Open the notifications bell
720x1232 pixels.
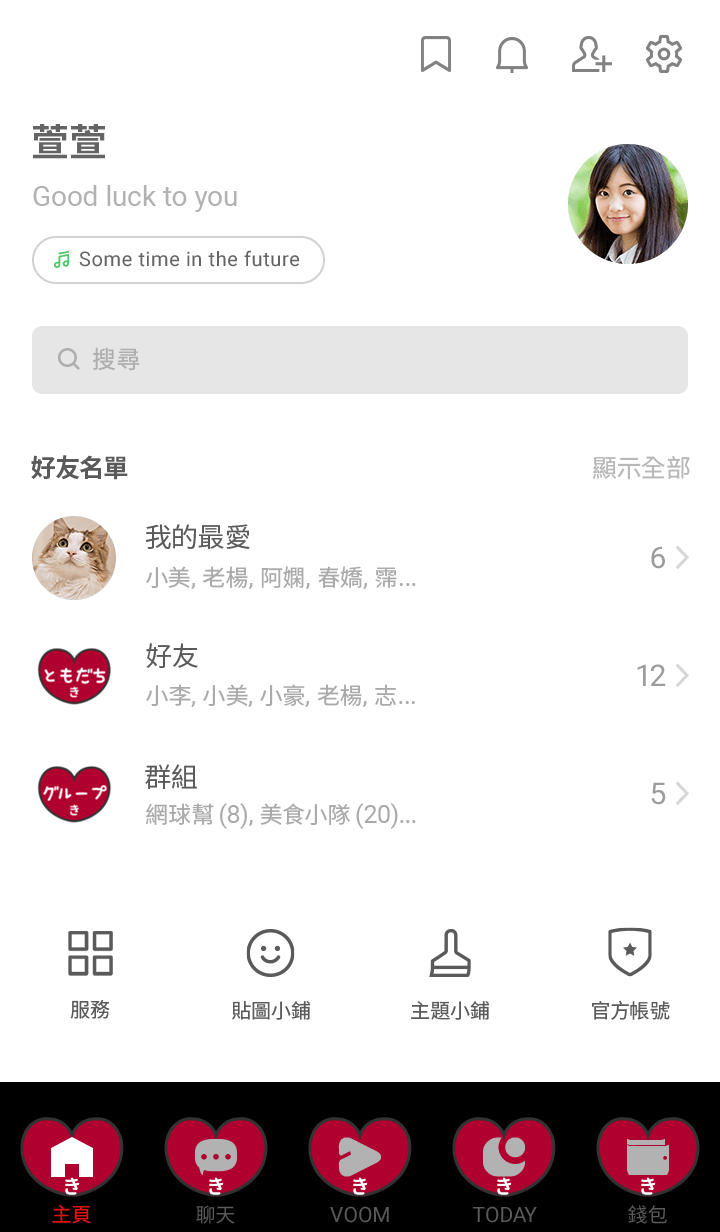click(512, 55)
